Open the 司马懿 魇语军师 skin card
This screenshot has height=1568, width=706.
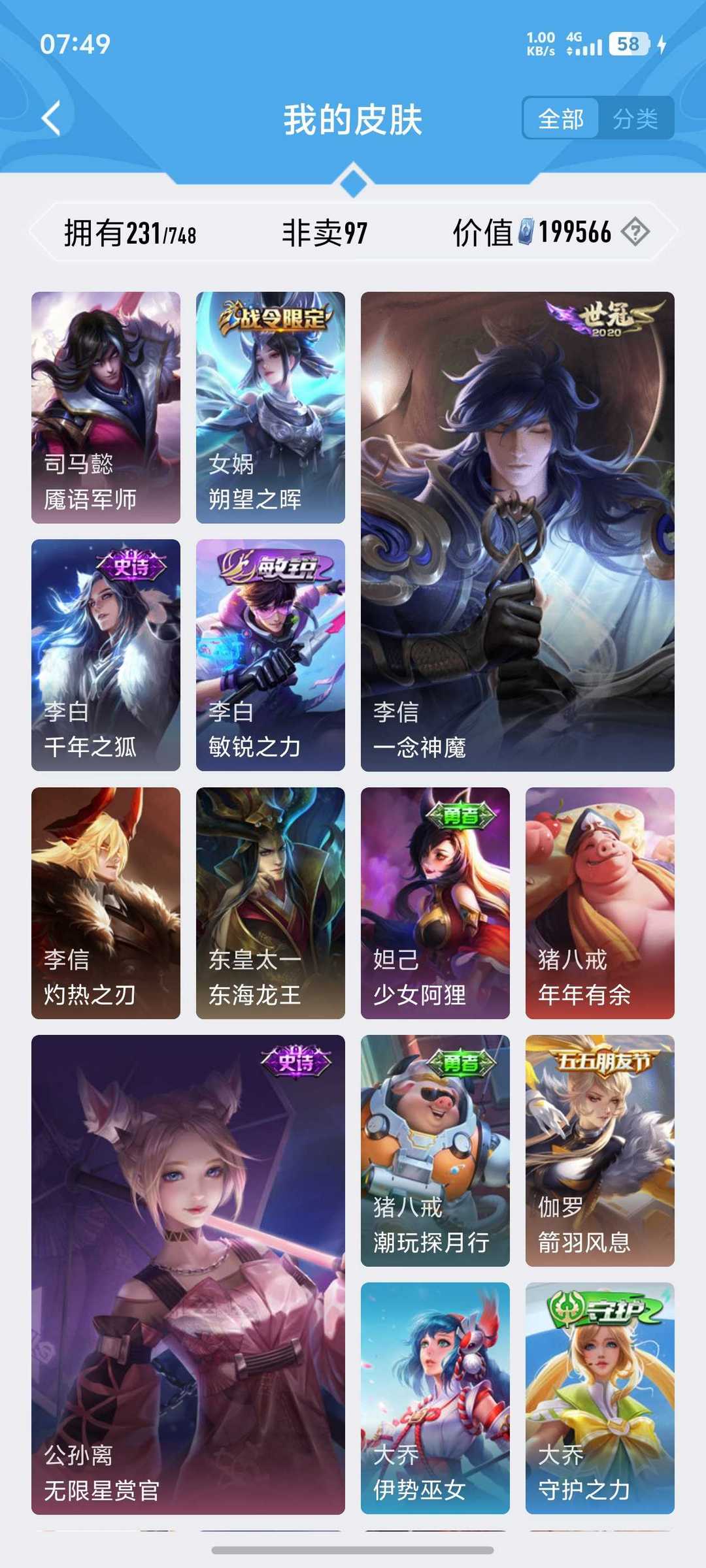point(106,407)
